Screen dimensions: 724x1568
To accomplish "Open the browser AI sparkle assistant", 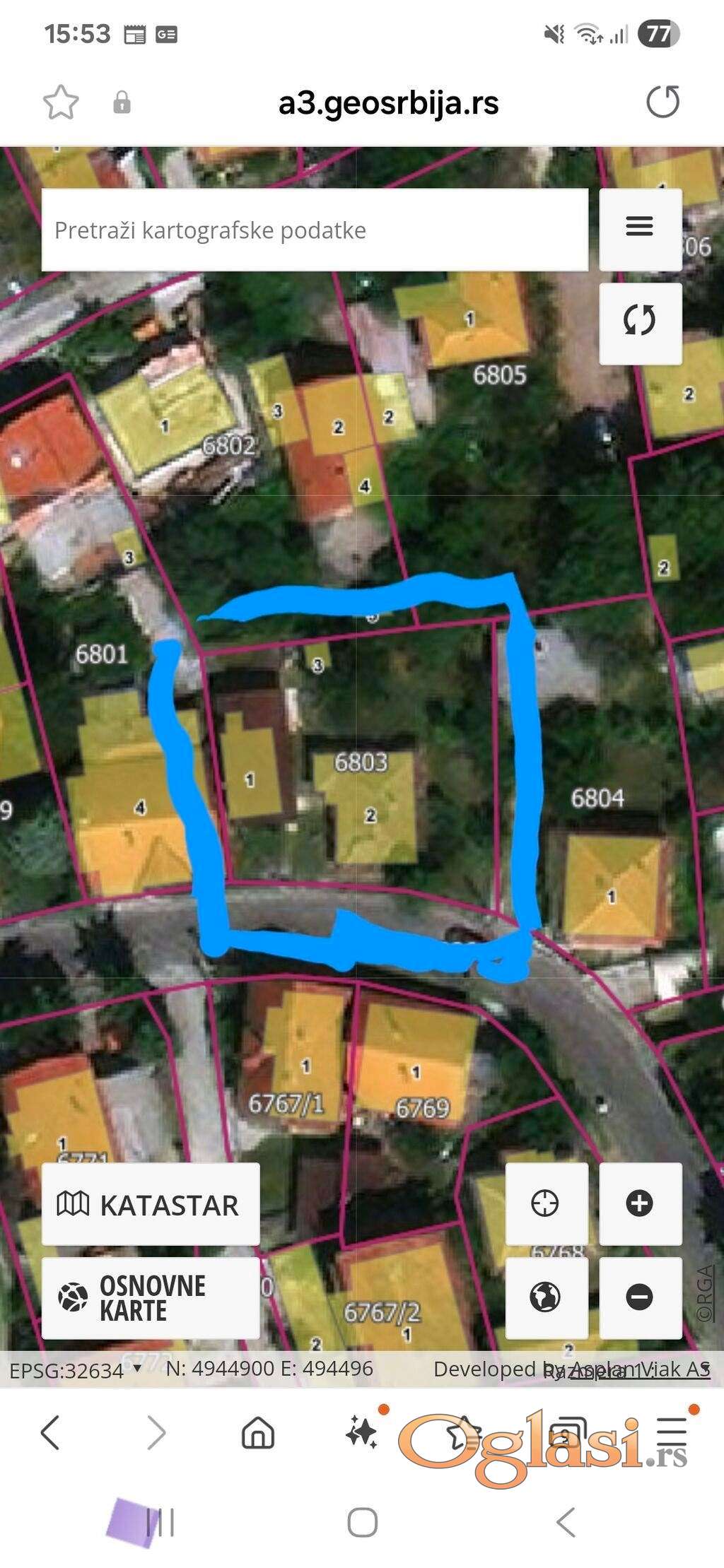I will tap(362, 1433).
